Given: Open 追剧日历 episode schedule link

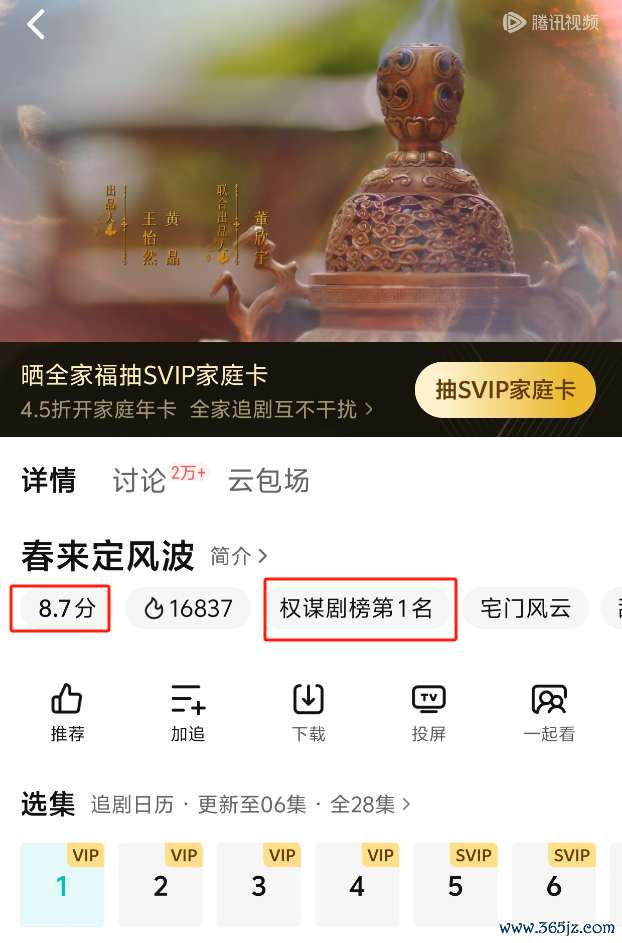Looking at the screenshot, I should pyautogui.click(x=132, y=804).
